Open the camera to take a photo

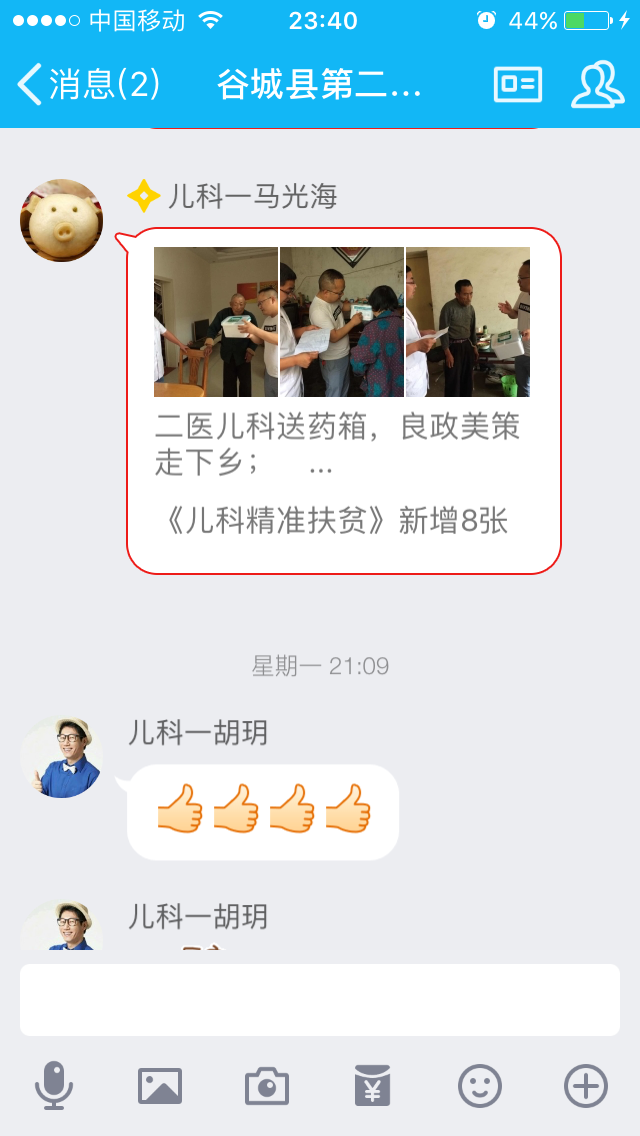click(267, 1085)
